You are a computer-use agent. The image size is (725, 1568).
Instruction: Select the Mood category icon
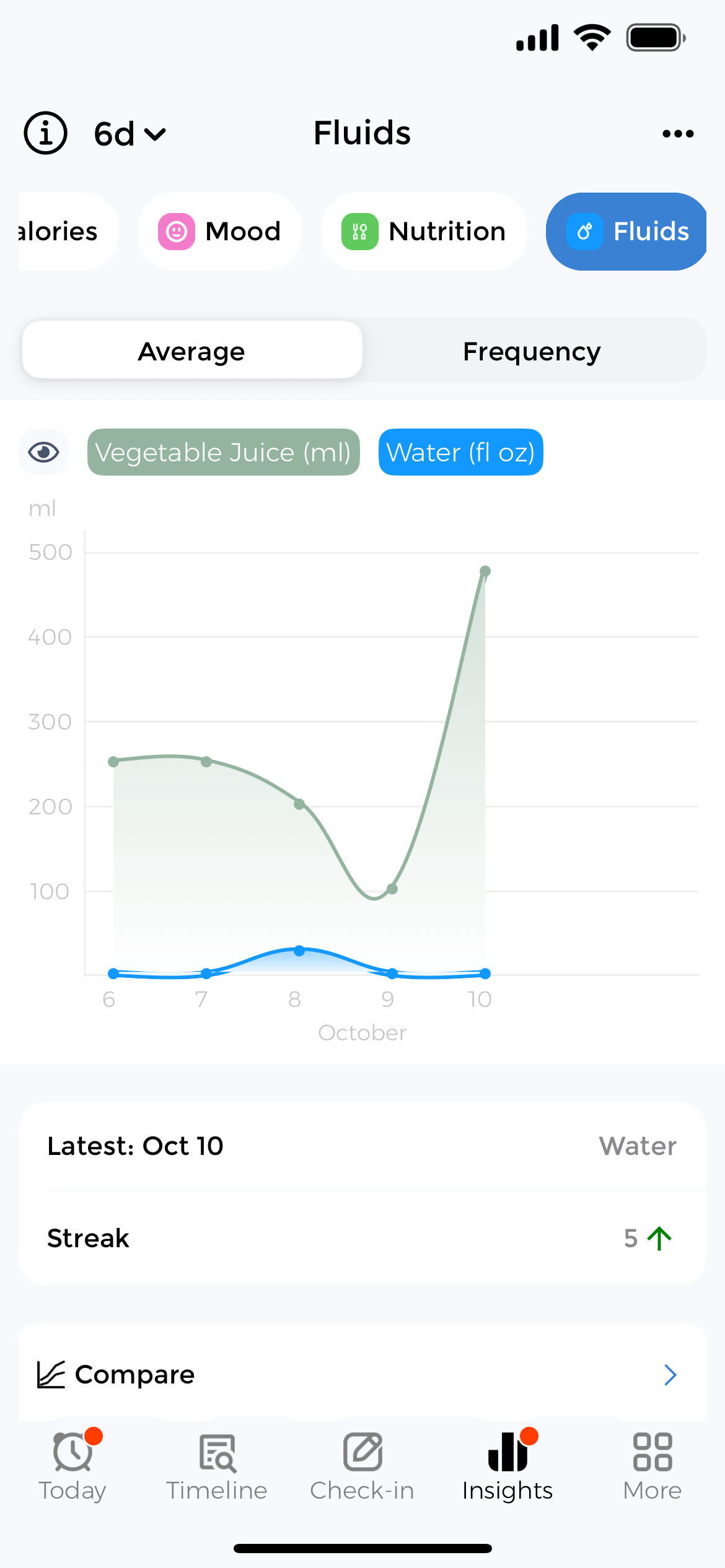click(x=177, y=231)
